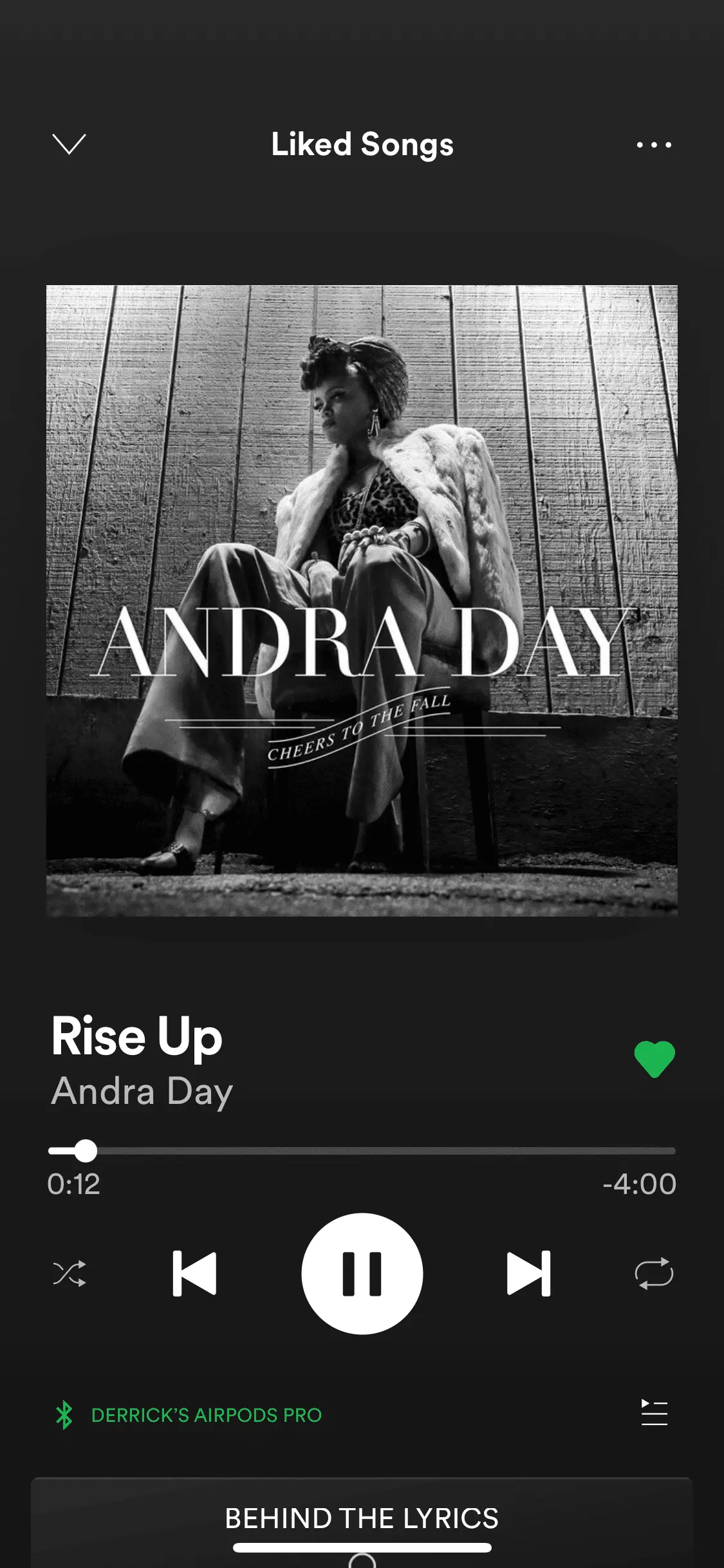
Task: Open the Behind the Lyrics card
Action: [362, 1518]
